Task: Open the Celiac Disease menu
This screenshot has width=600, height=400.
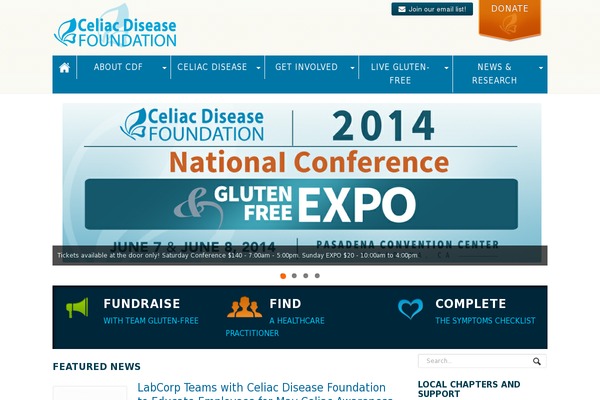Action: tap(212, 68)
